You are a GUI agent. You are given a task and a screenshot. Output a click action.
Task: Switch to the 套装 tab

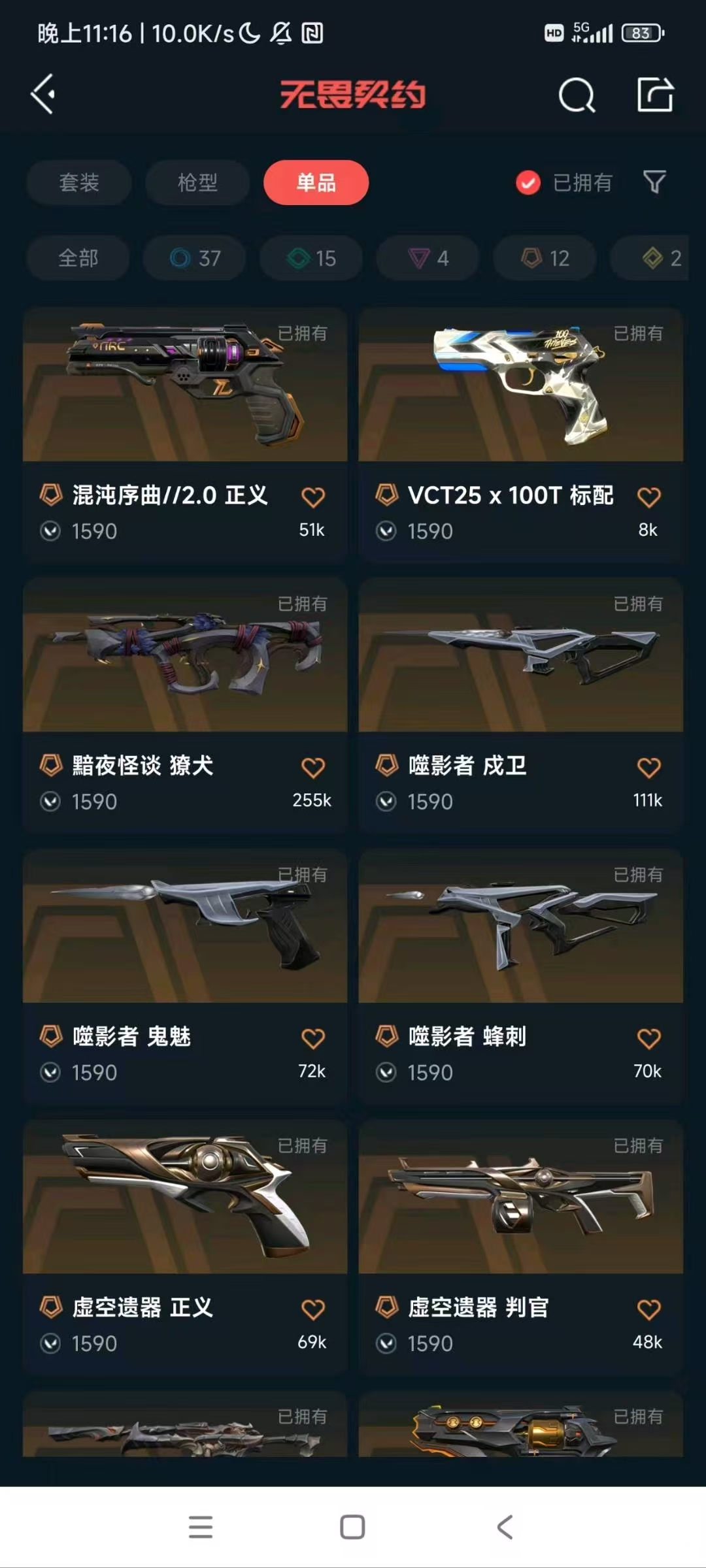point(79,182)
